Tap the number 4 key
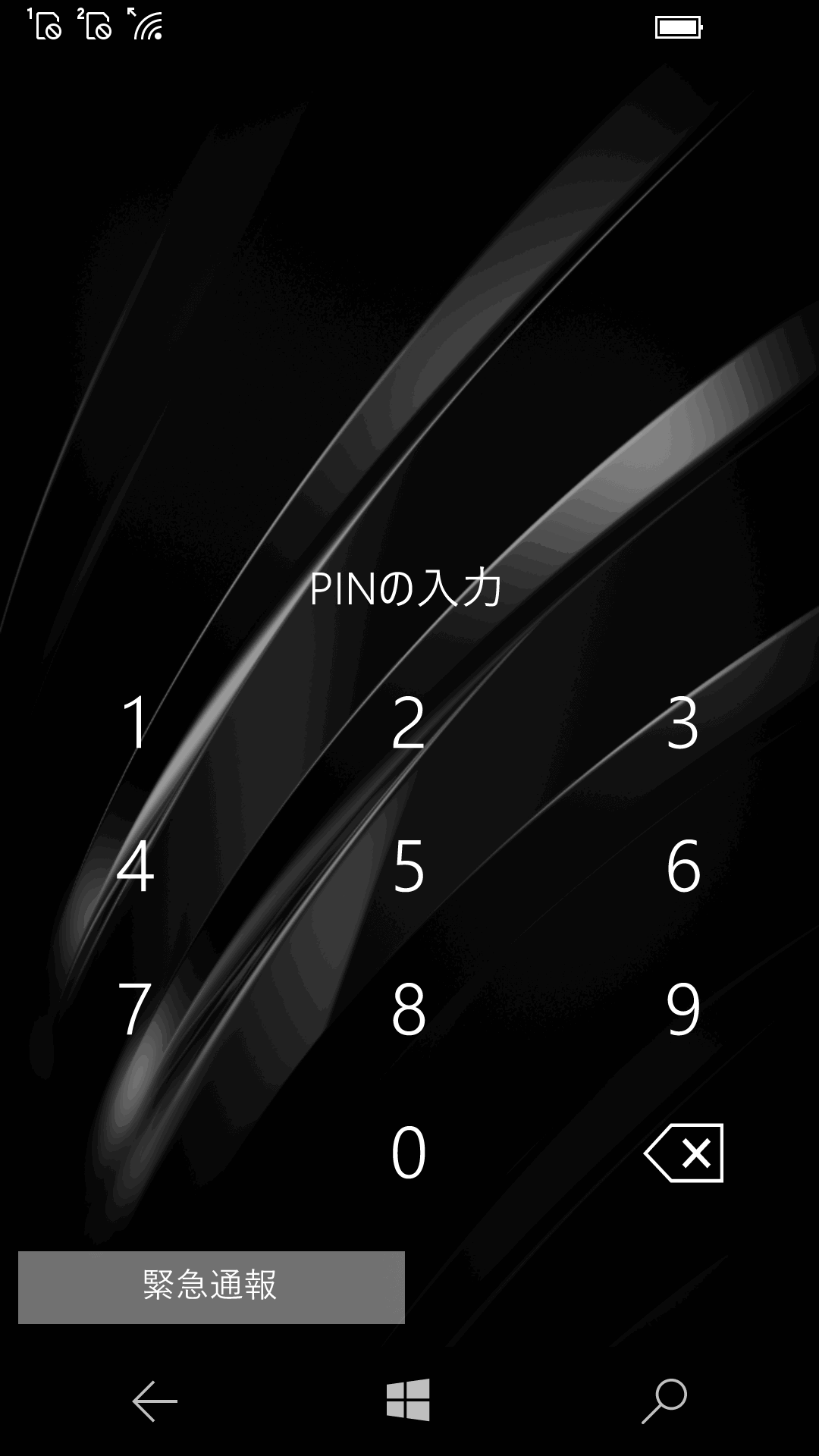This screenshot has width=819, height=1456. coord(136,866)
